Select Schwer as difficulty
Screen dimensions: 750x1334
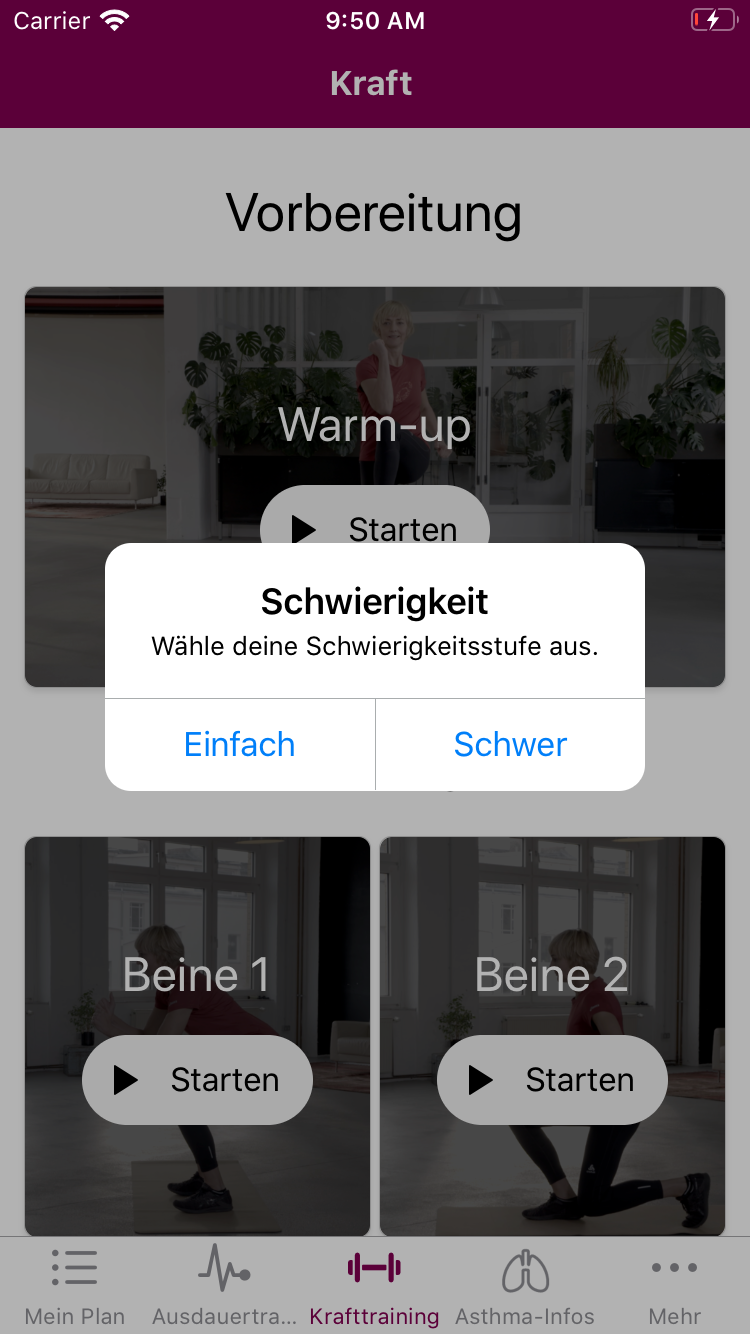[x=510, y=744]
